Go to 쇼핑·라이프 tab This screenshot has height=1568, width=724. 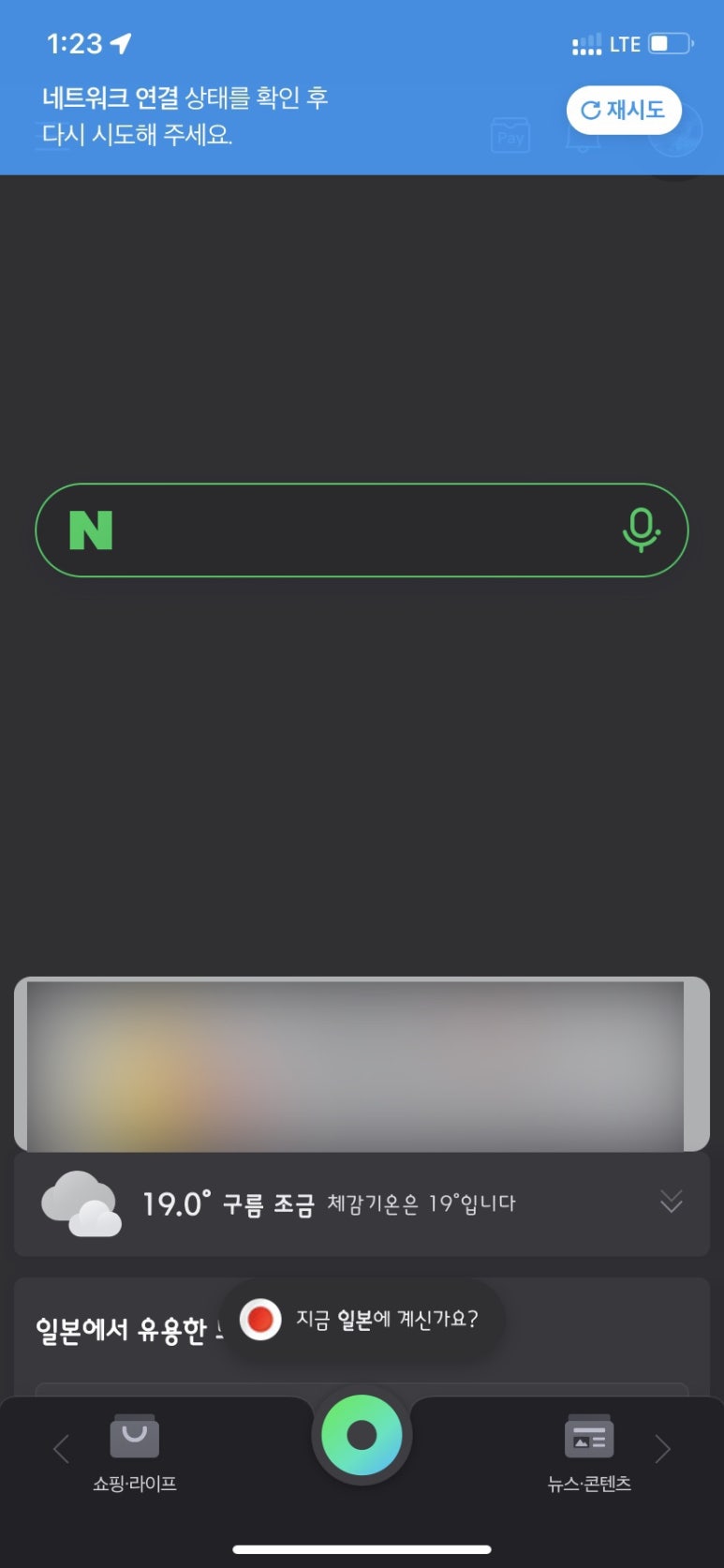point(135,1453)
